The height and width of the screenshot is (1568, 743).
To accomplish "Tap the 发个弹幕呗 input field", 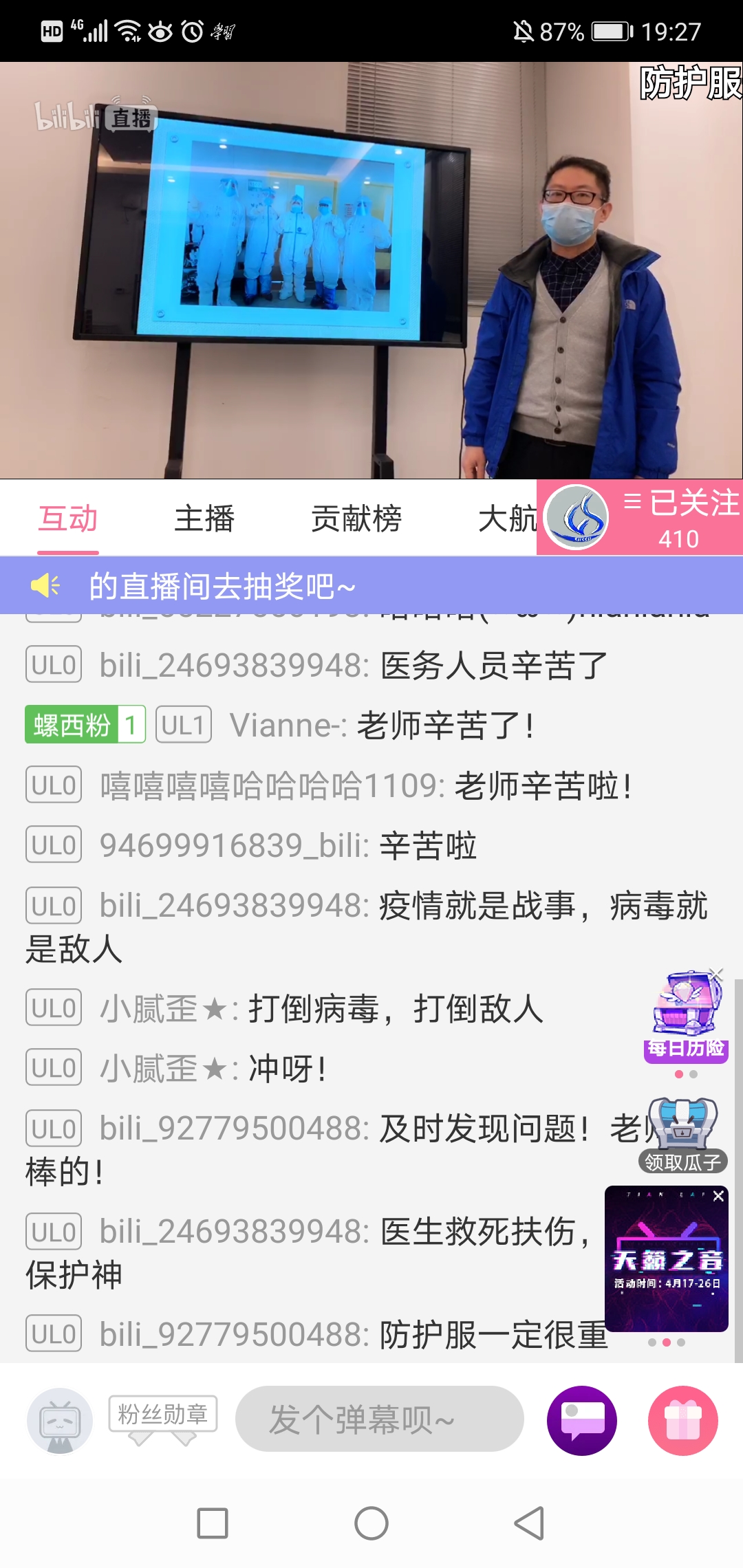I will tap(379, 1419).
